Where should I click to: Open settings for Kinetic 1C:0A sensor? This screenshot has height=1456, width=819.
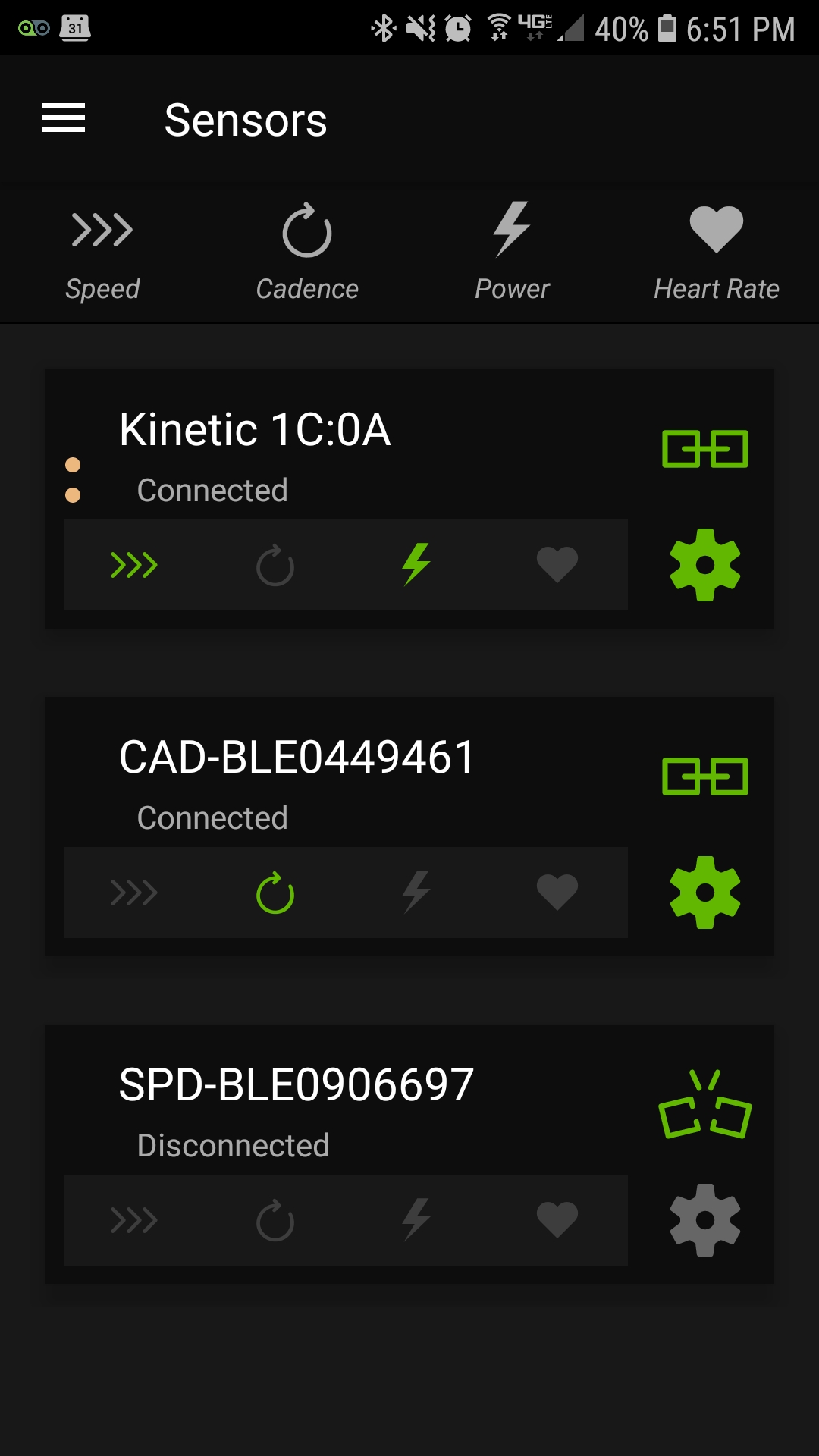click(704, 565)
